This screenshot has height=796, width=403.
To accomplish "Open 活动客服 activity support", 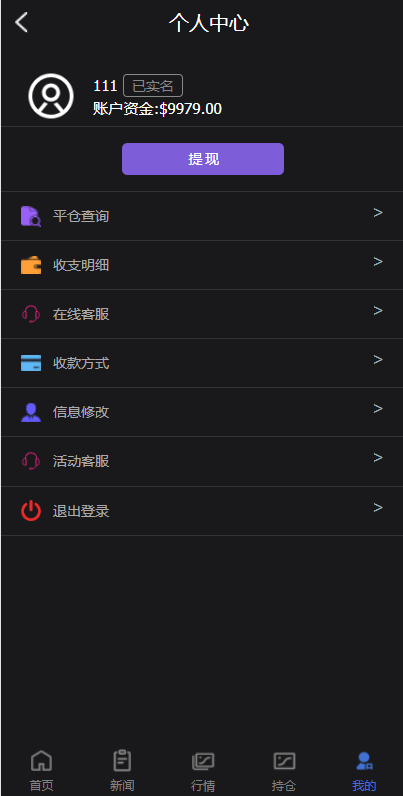I will click(202, 461).
